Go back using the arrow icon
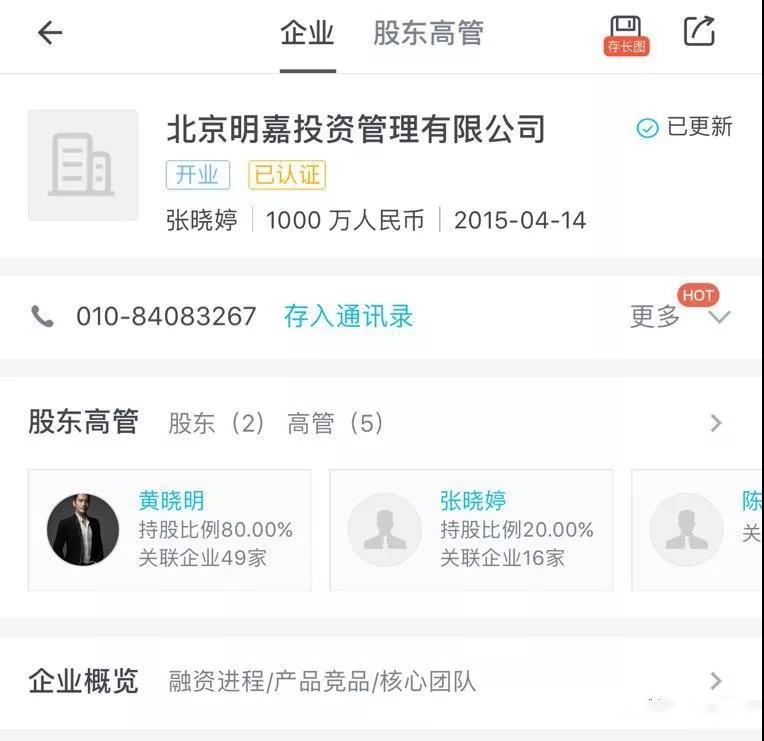 (x=49, y=33)
